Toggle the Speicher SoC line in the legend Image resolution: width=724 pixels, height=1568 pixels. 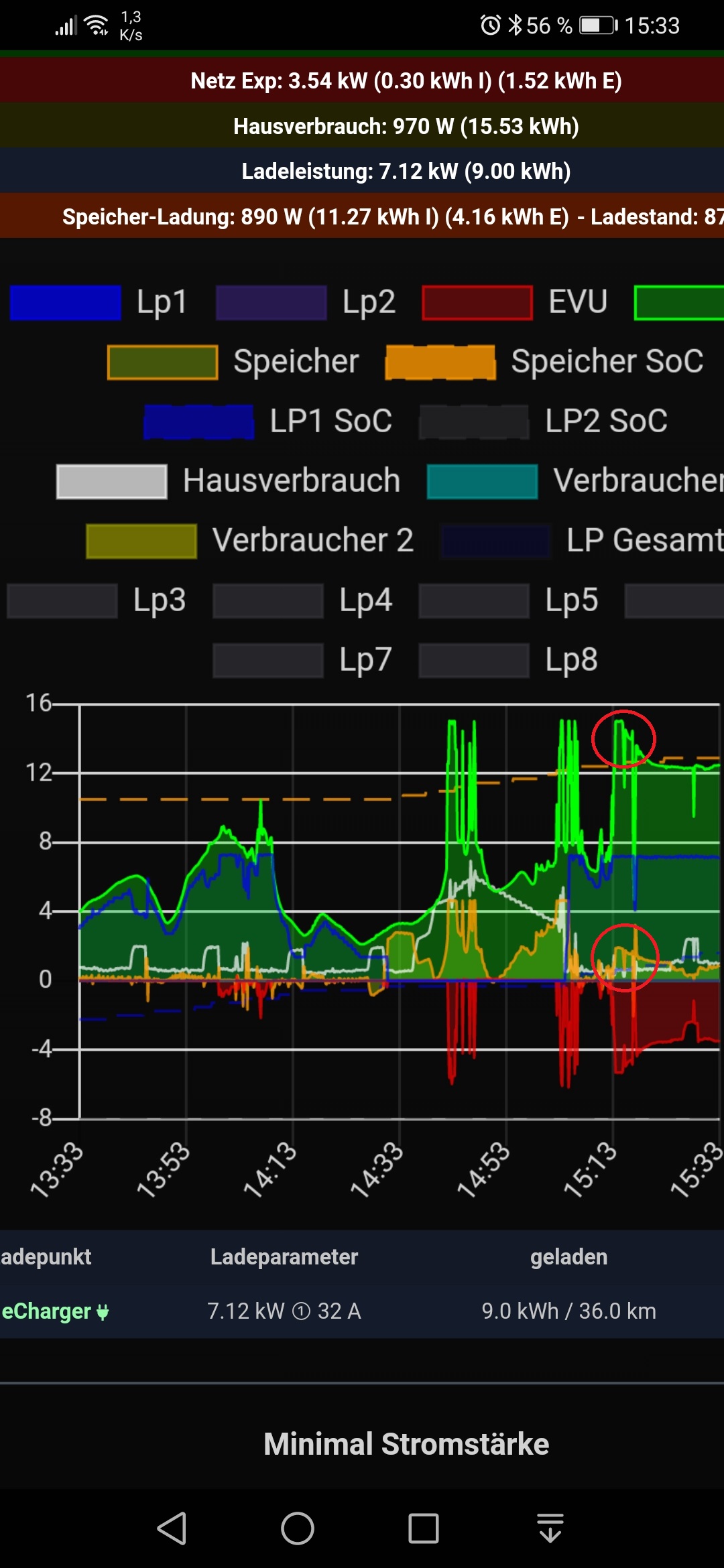(544, 362)
